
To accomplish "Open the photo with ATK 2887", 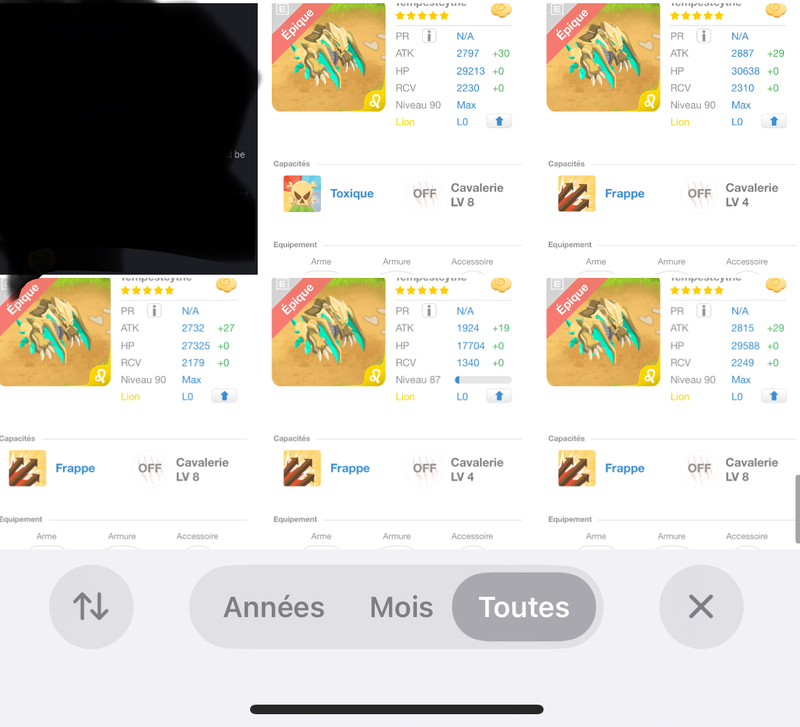I will click(x=672, y=138).
